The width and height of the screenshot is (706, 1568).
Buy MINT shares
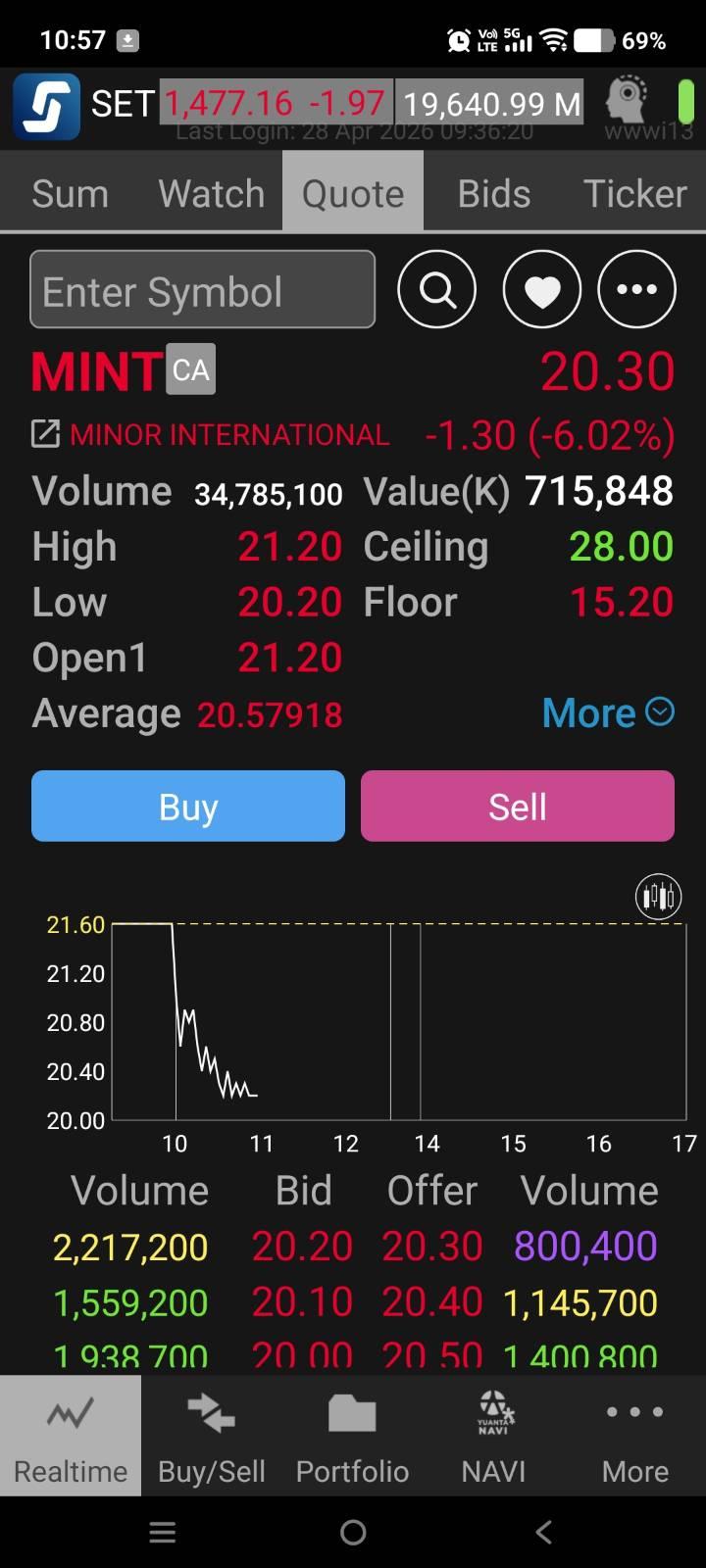click(188, 807)
